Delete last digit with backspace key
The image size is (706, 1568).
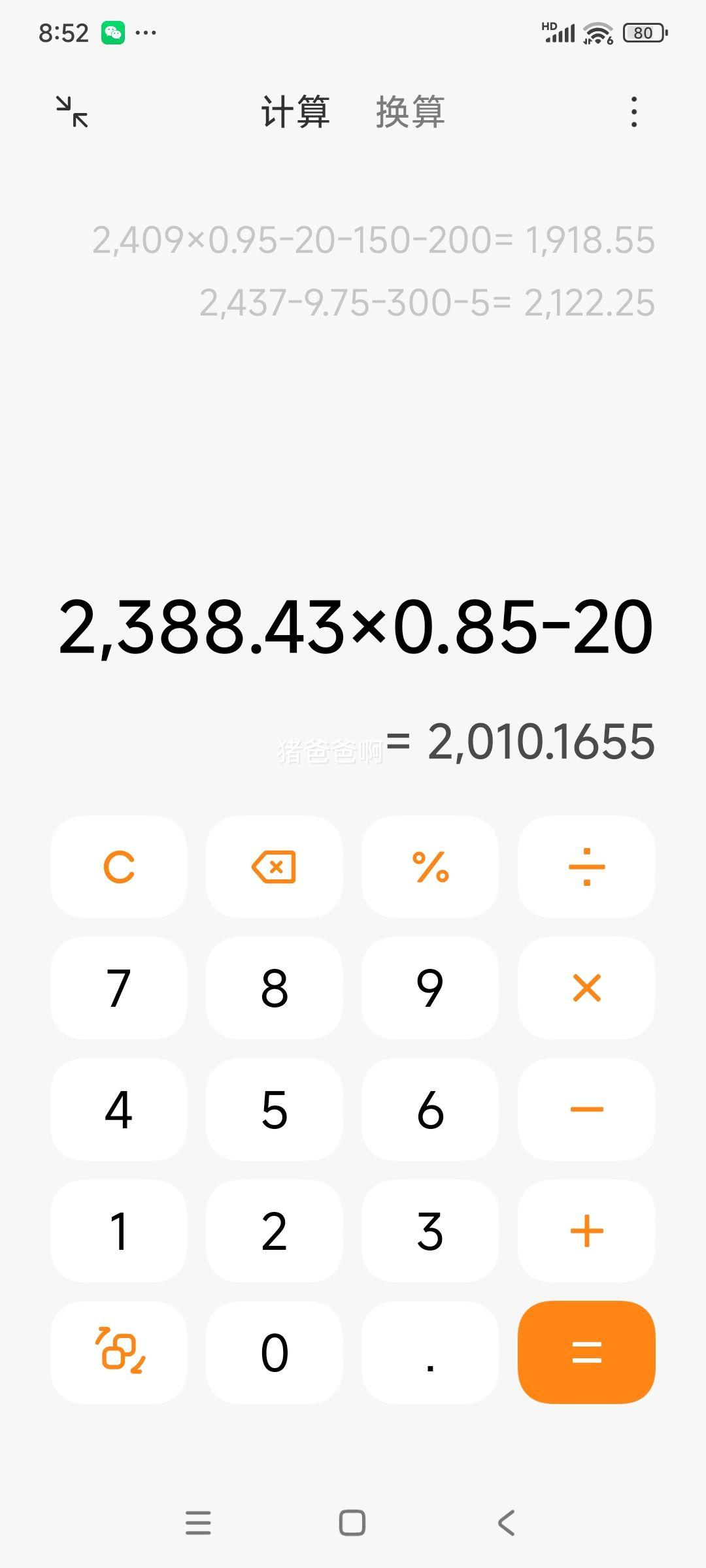pos(275,867)
